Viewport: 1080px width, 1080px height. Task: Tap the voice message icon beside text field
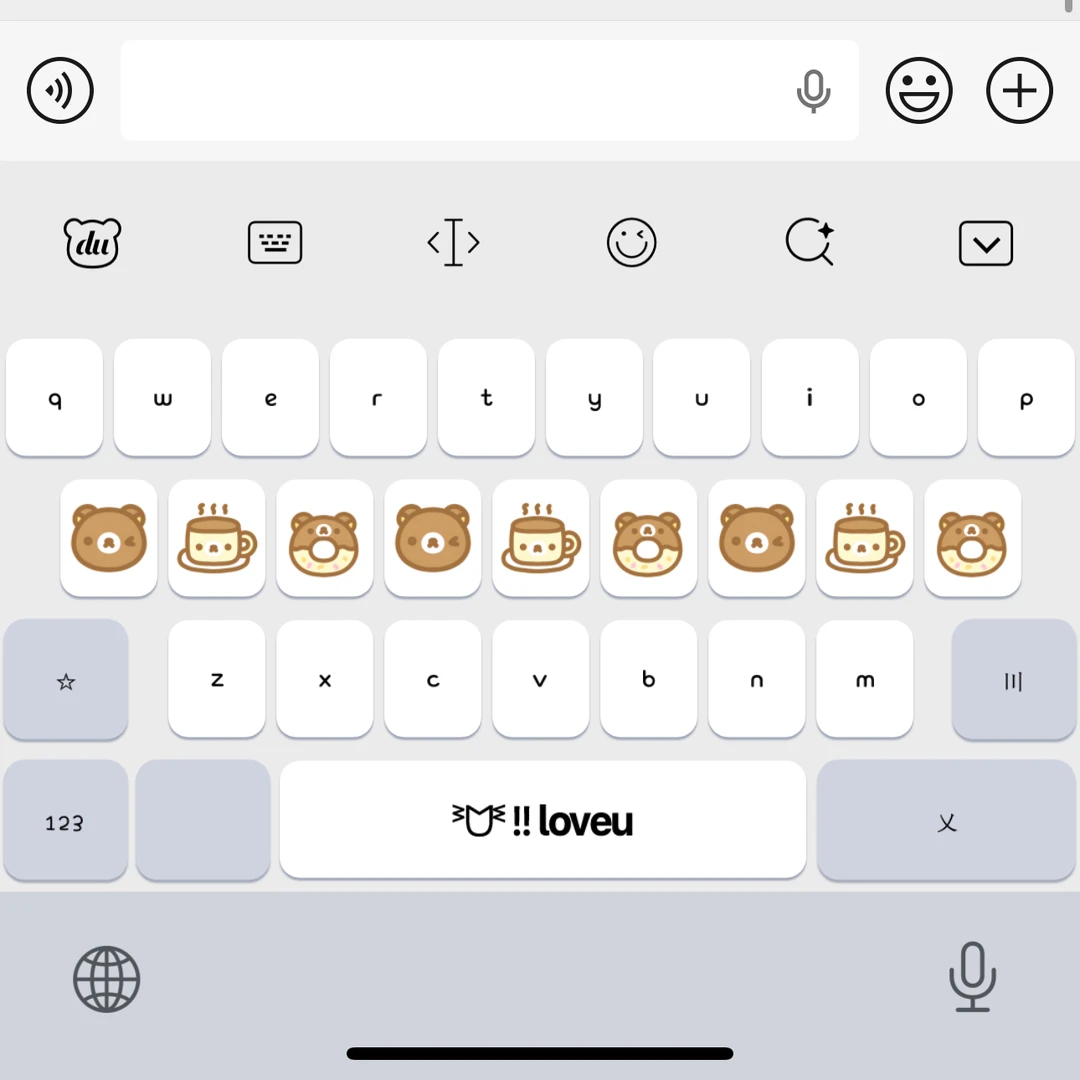pos(60,90)
